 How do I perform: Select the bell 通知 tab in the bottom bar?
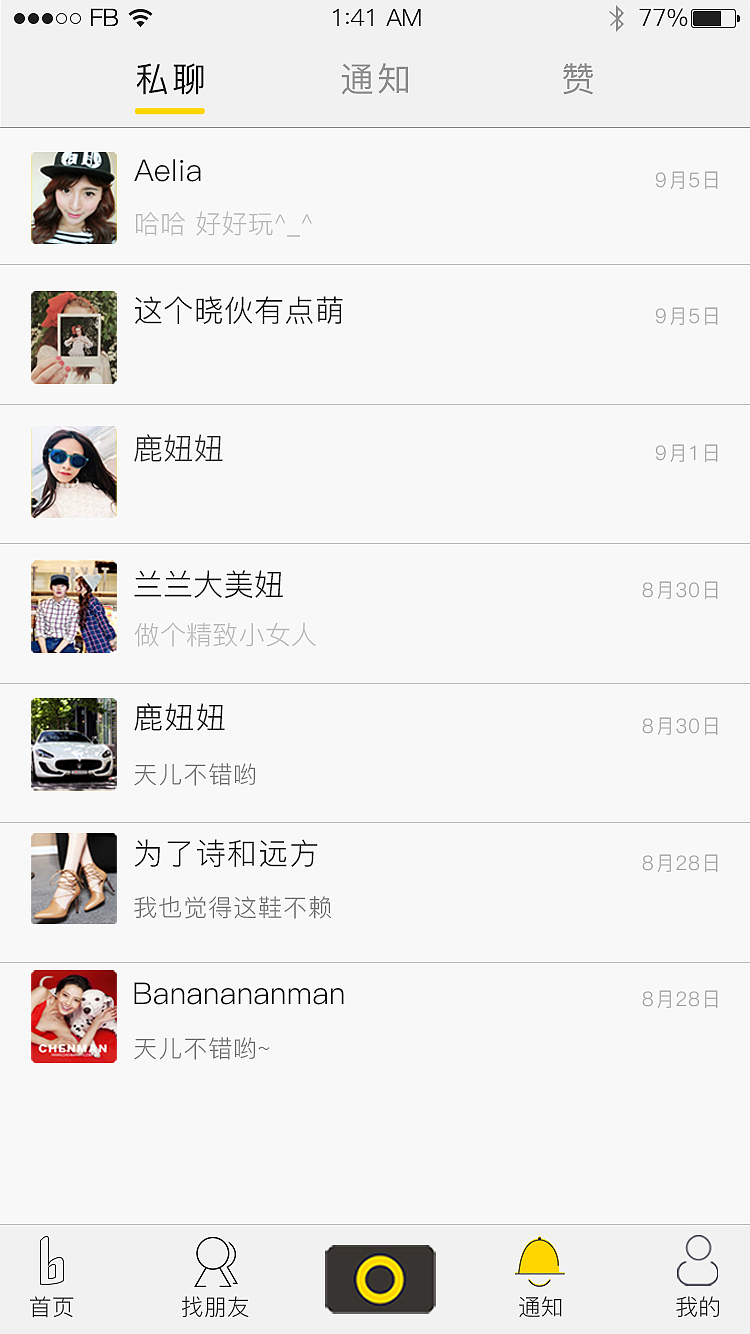(540, 1277)
